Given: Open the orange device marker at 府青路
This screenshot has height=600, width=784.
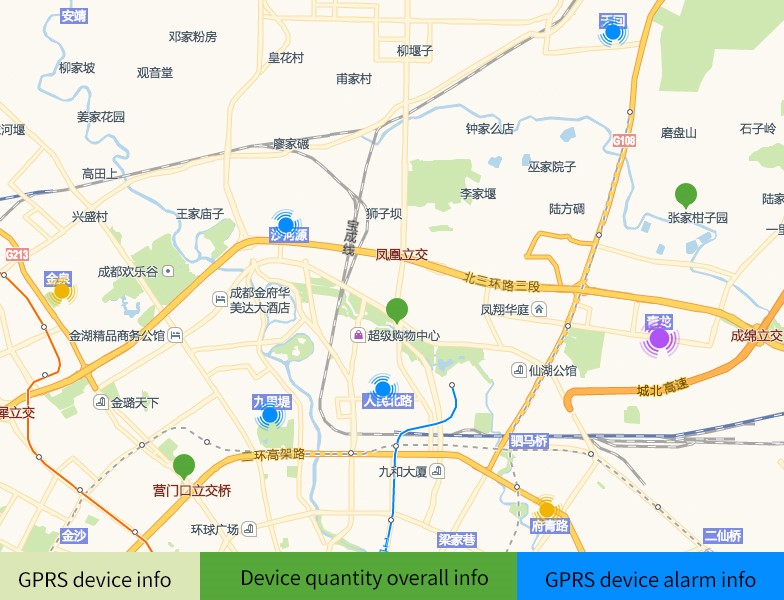Looking at the screenshot, I should tap(547, 509).
